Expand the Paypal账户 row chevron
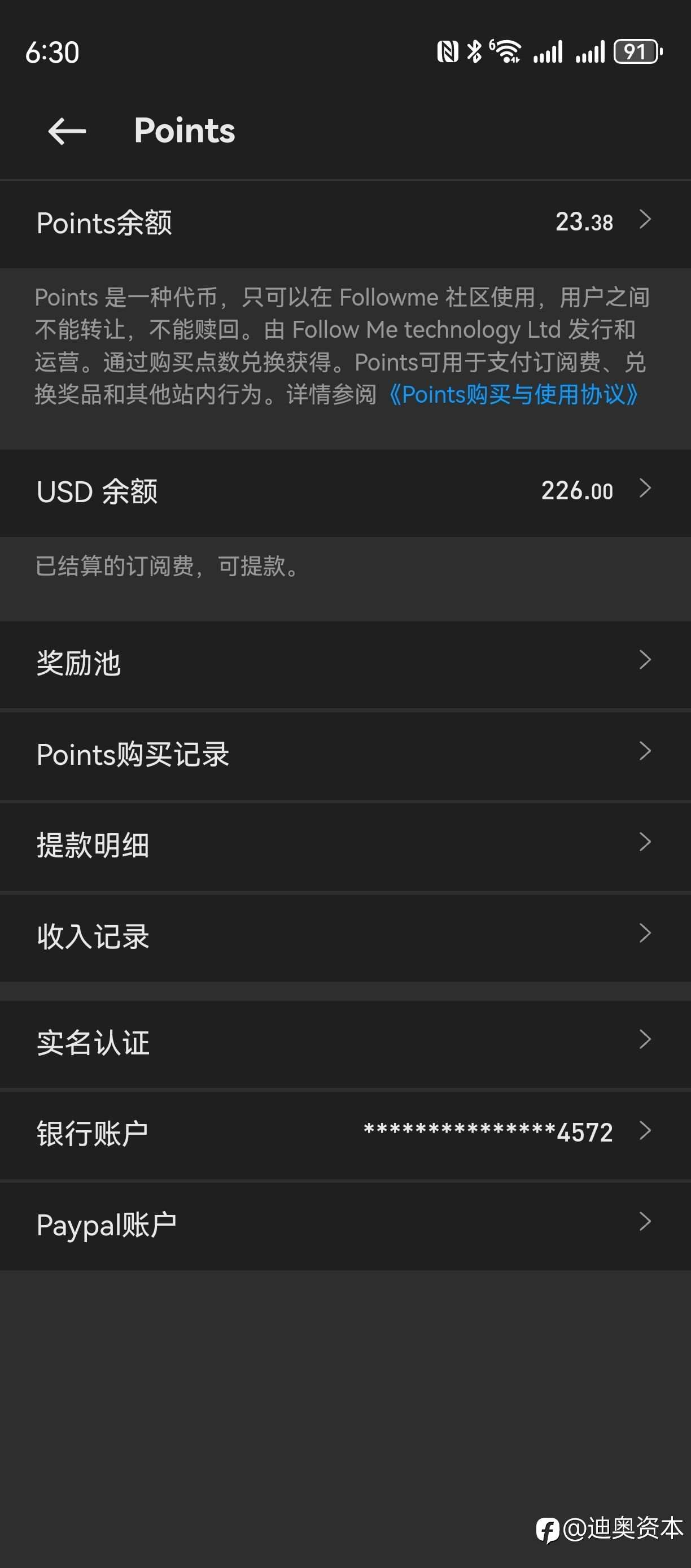 coord(646,1222)
